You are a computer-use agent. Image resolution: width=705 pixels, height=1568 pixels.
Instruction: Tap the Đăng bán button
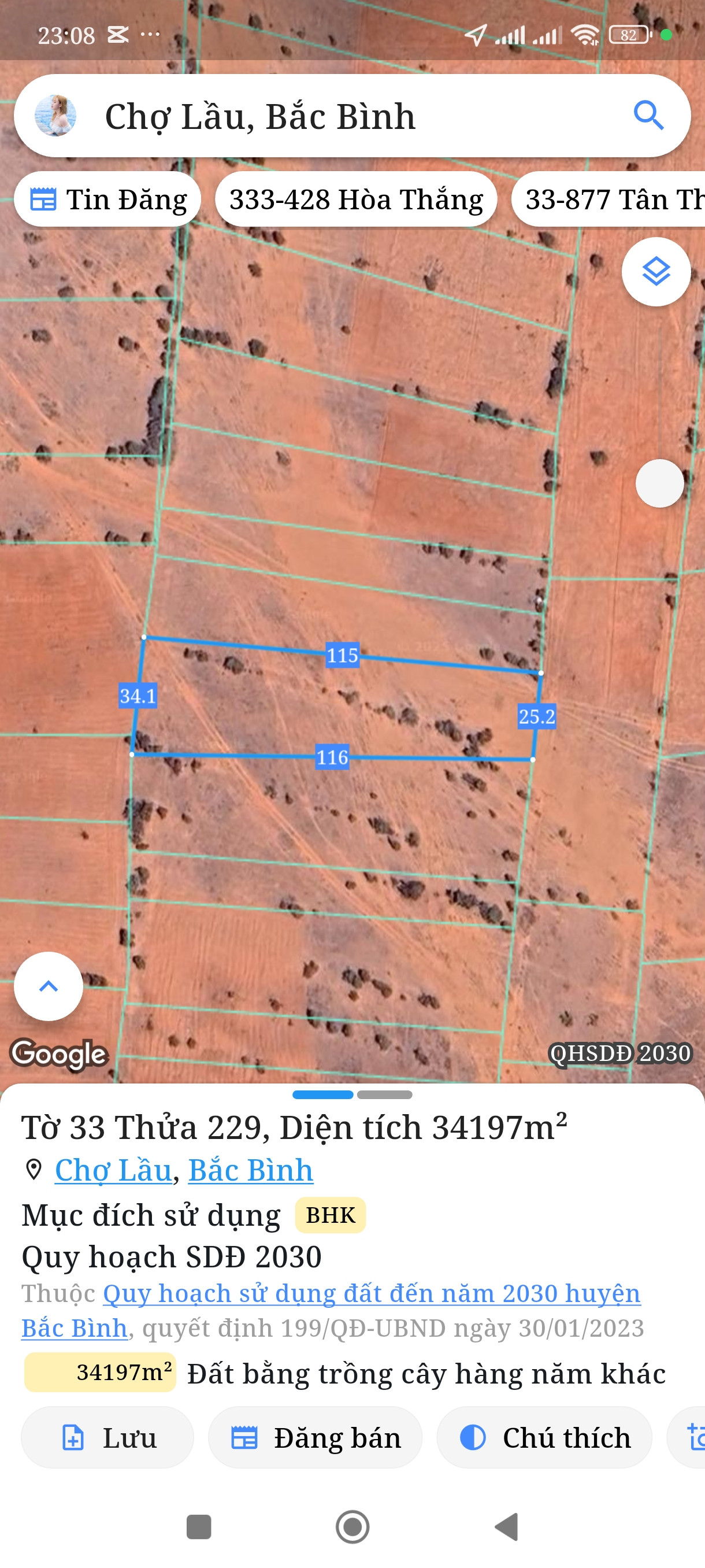coord(315,1437)
